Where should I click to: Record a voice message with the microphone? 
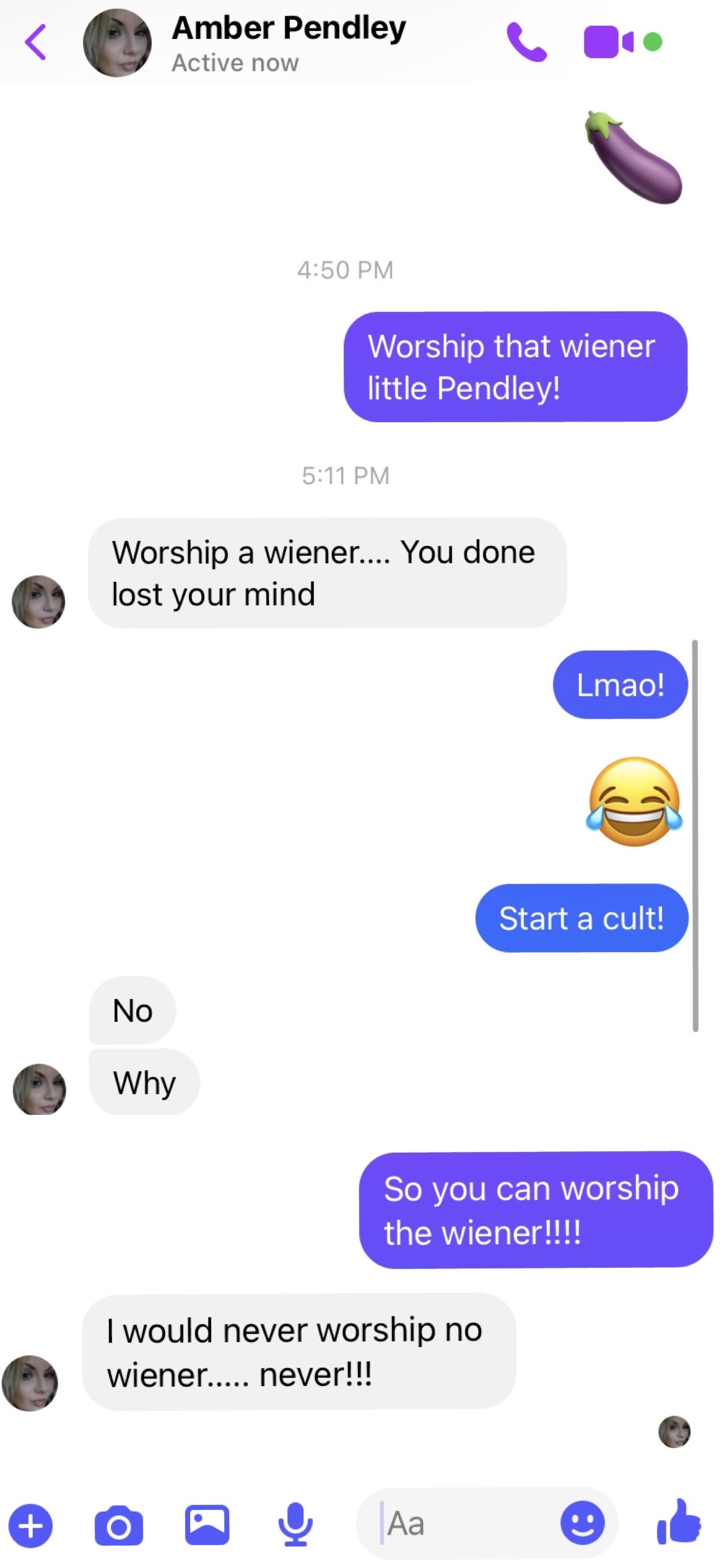click(x=295, y=1524)
